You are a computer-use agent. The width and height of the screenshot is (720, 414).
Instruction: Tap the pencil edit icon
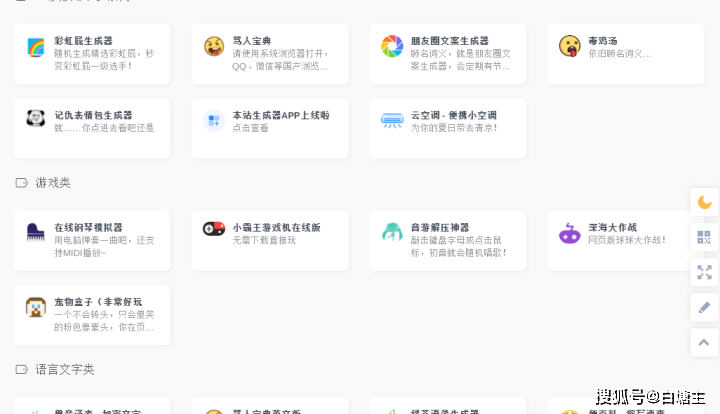tap(704, 307)
